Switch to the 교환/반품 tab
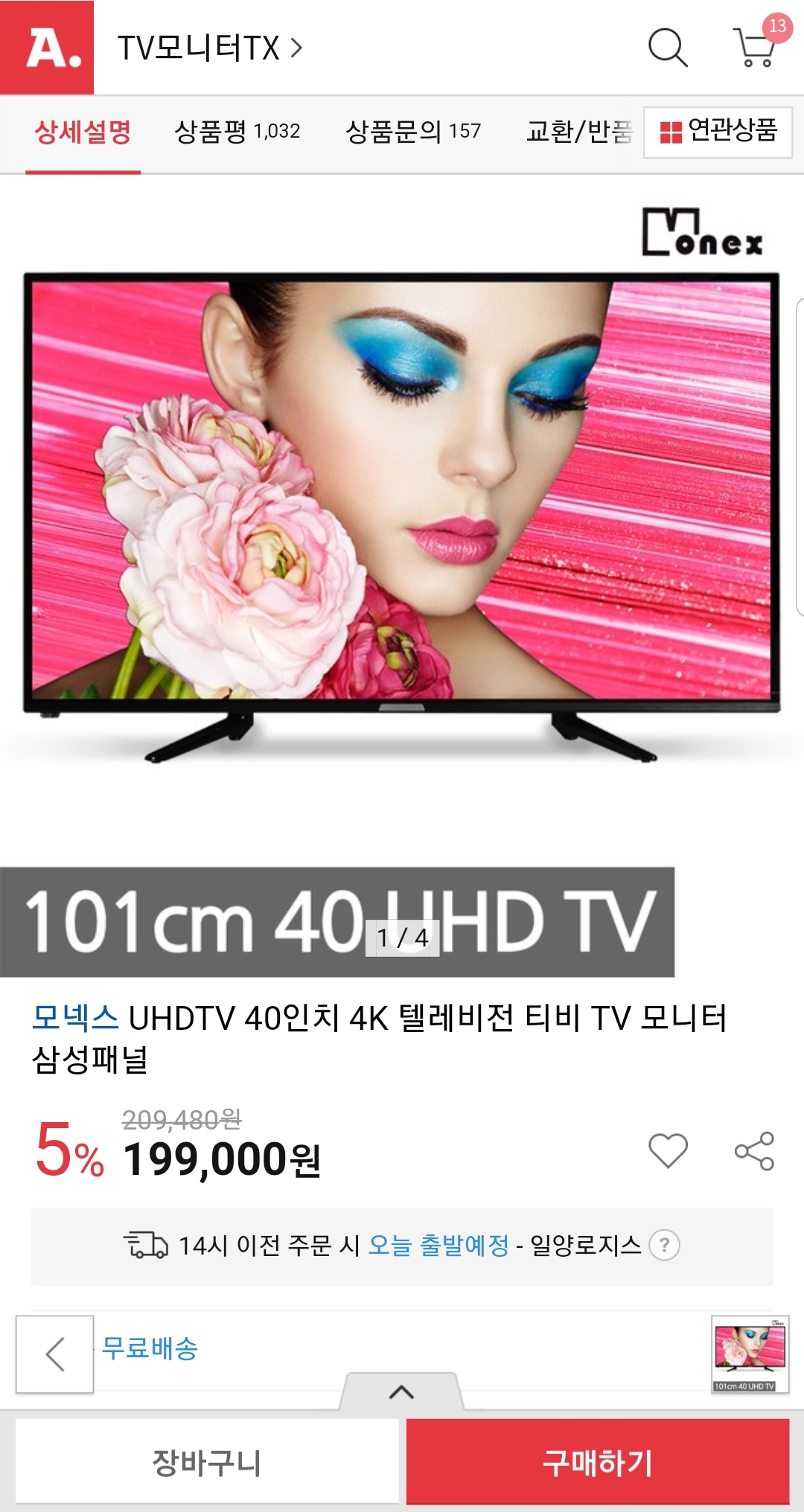The width and height of the screenshot is (804, 1512). (579, 132)
